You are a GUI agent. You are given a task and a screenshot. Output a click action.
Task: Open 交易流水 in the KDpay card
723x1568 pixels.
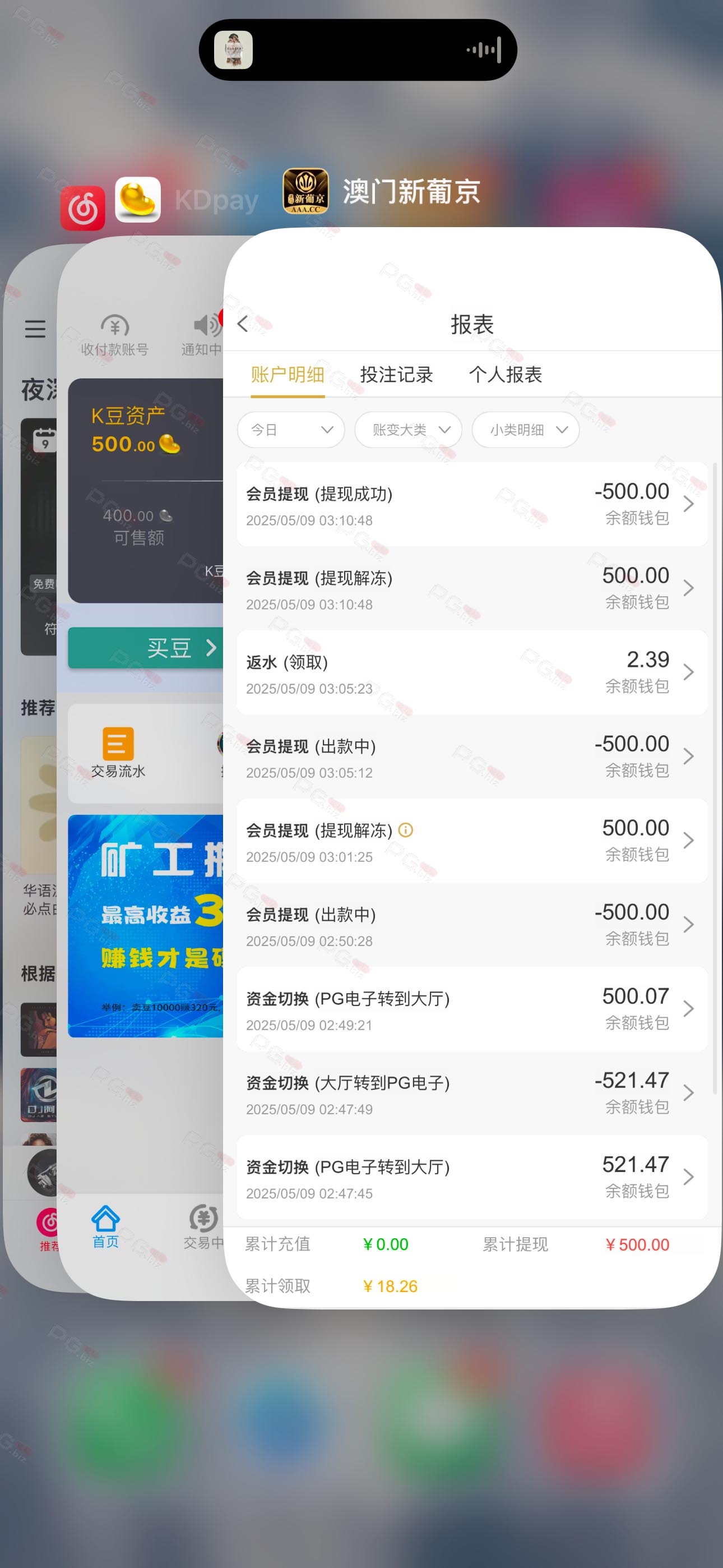click(x=118, y=753)
